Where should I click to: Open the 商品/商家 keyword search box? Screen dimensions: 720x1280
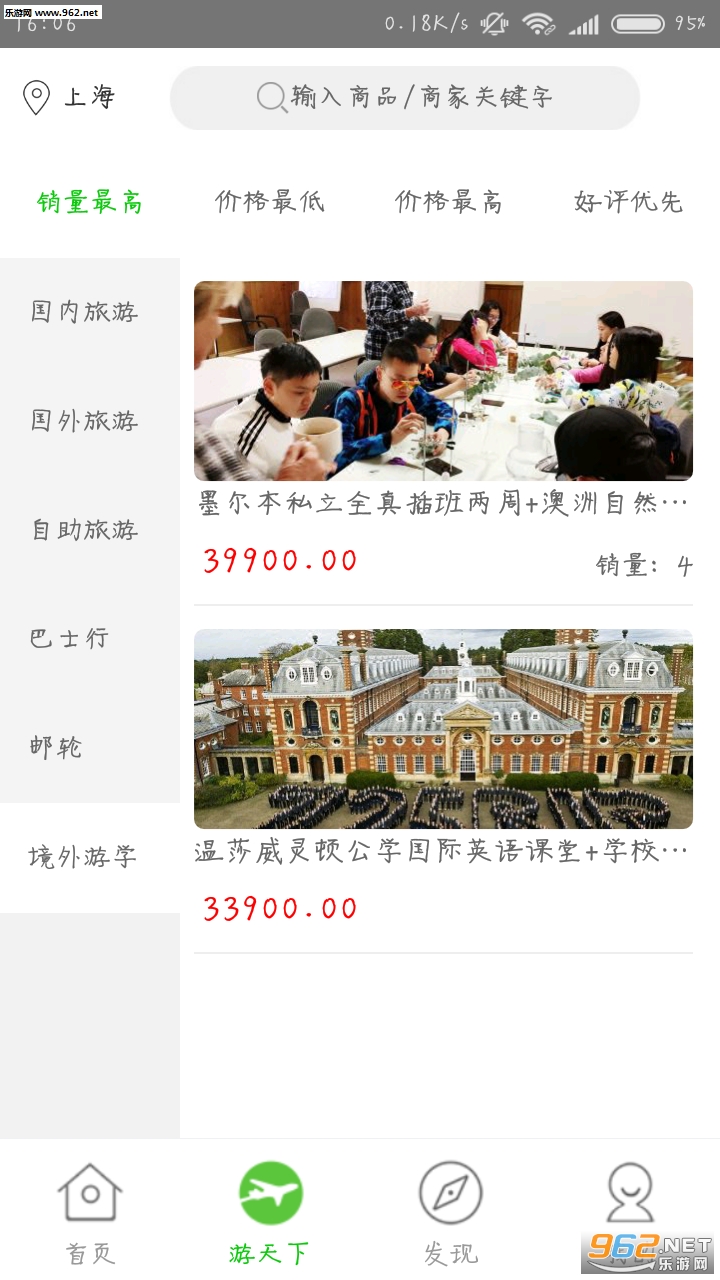tap(404, 98)
